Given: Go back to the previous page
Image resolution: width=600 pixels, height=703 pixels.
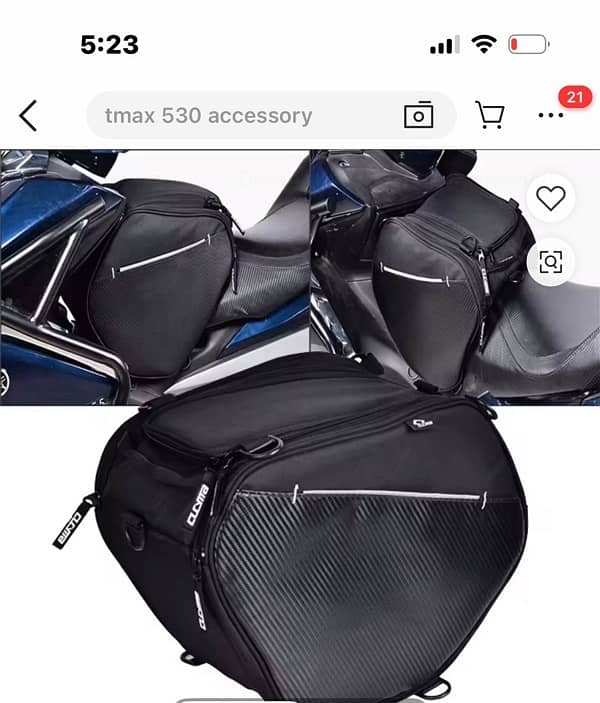Looking at the screenshot, I should 28,116.
